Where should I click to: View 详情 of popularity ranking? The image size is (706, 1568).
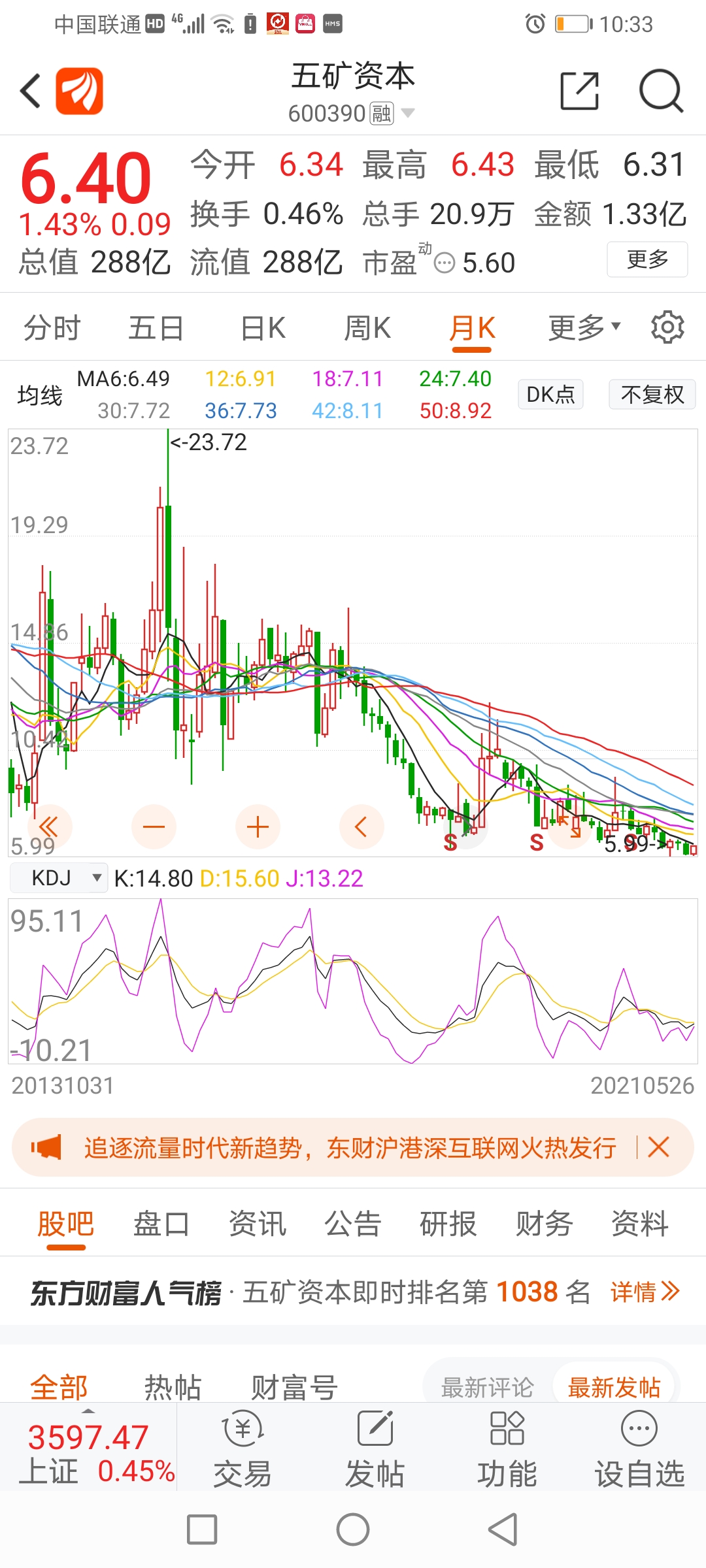(645, 1292)
